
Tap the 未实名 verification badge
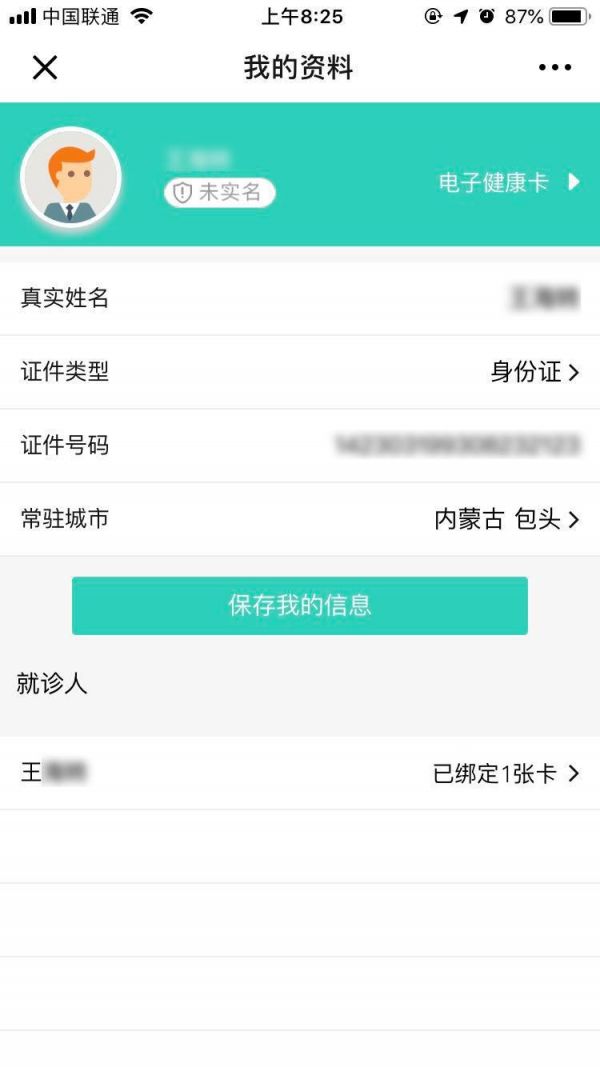(x=219, y=193)
